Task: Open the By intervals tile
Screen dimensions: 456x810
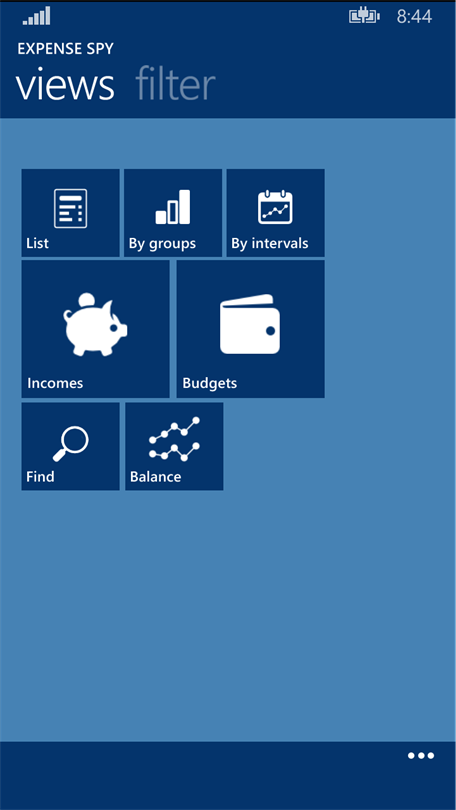Action: click(276, 213)
